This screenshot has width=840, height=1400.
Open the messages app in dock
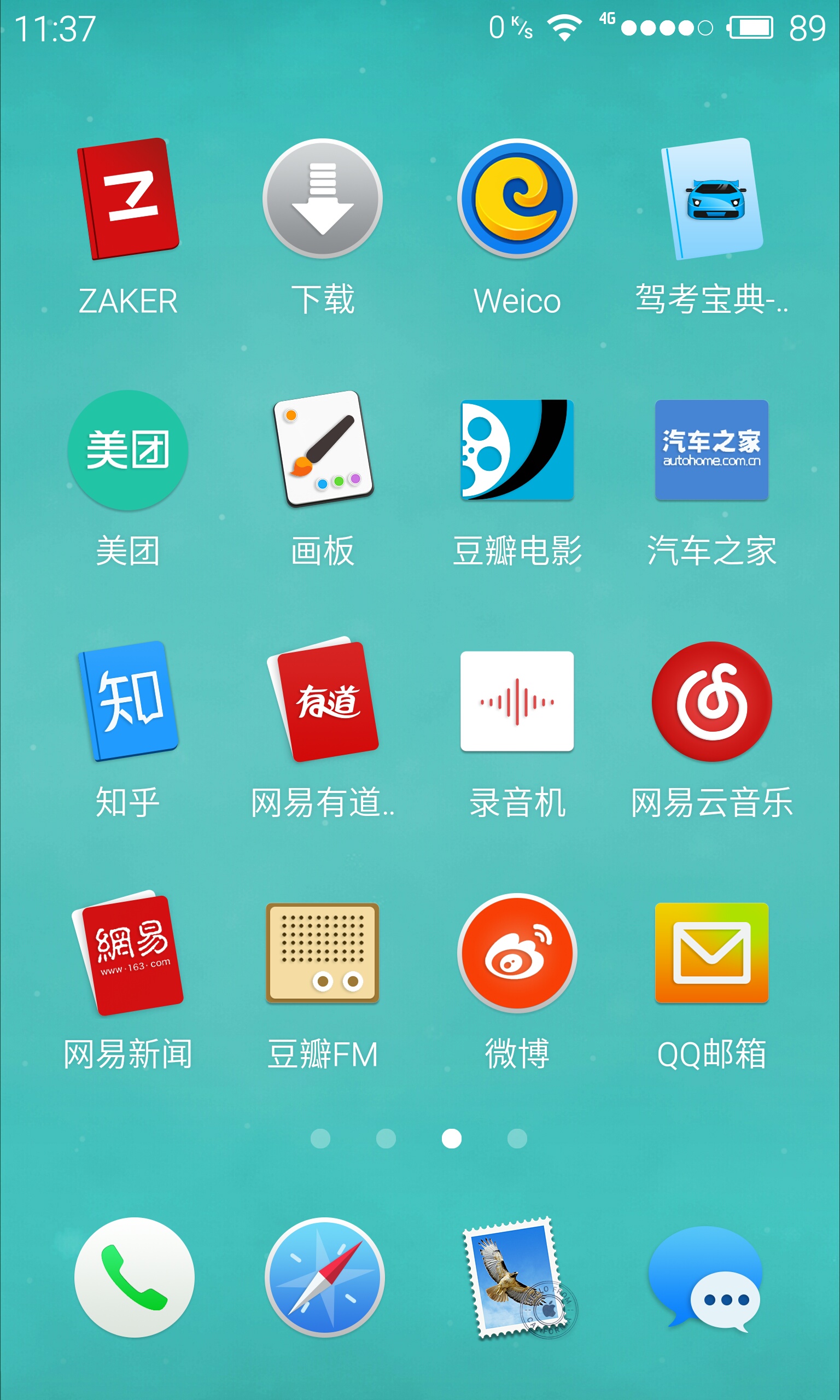tap(708, 1277)
